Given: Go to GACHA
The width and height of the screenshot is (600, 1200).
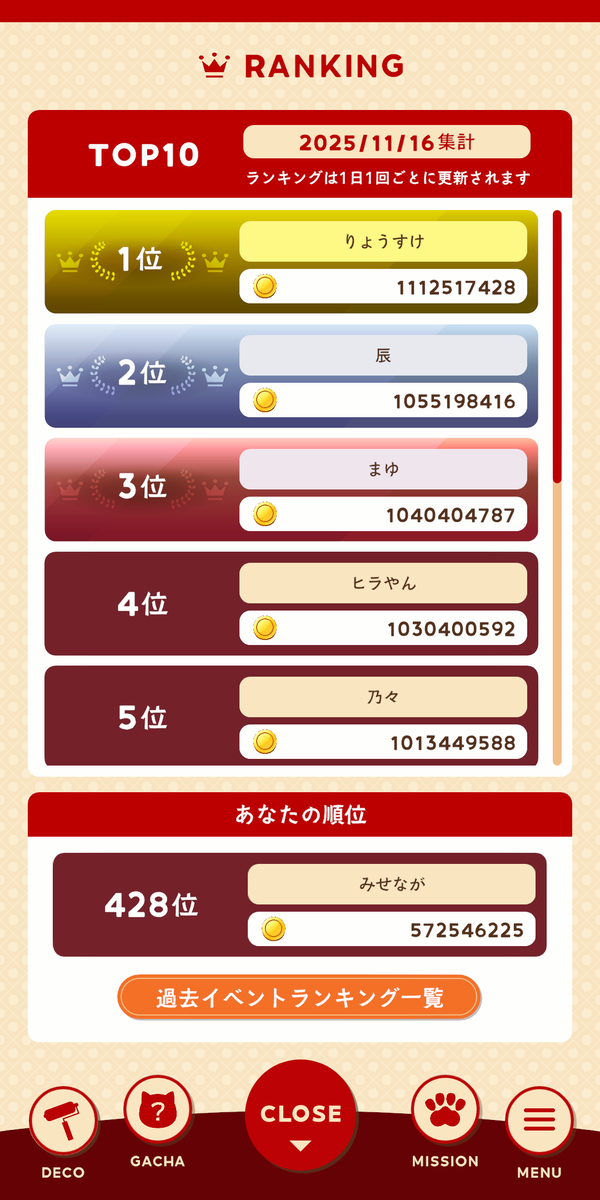Looking at the screenshot, I should tap(157, 1111).
